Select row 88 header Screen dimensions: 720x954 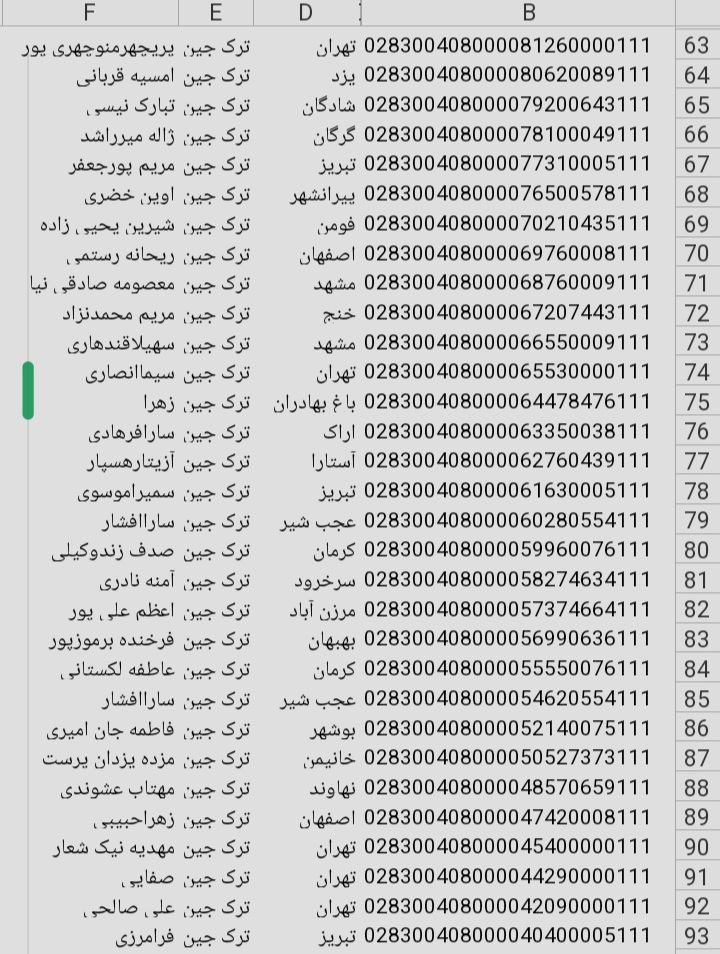coord(697,788)
